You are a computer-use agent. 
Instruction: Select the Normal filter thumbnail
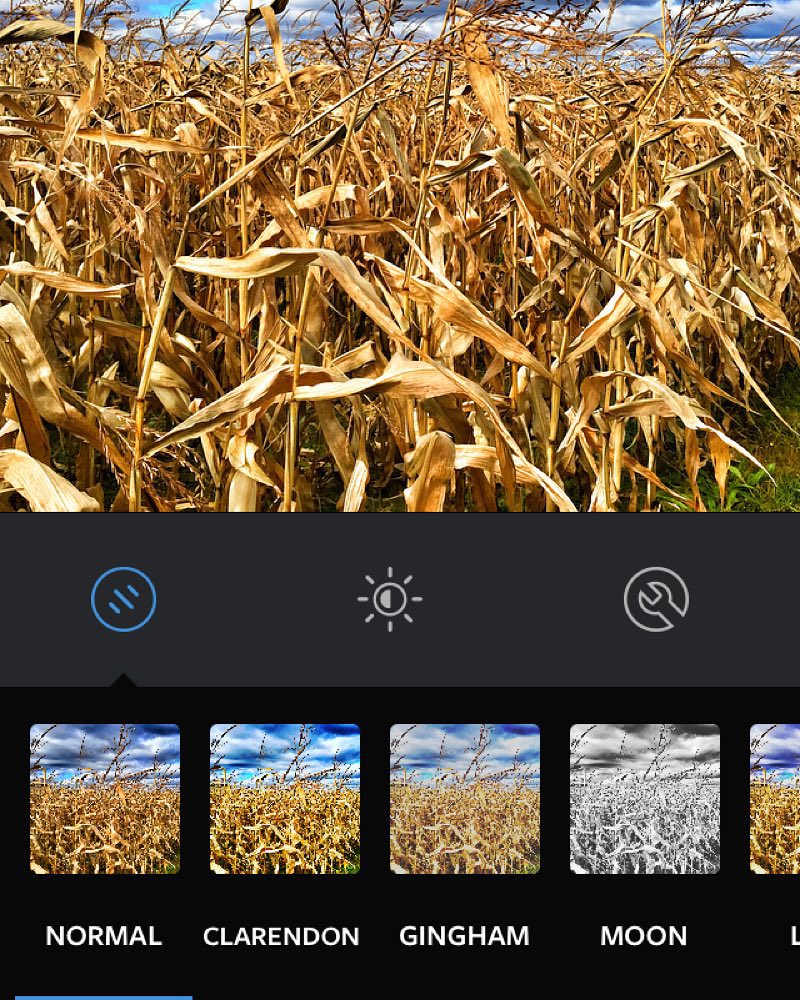105,799
